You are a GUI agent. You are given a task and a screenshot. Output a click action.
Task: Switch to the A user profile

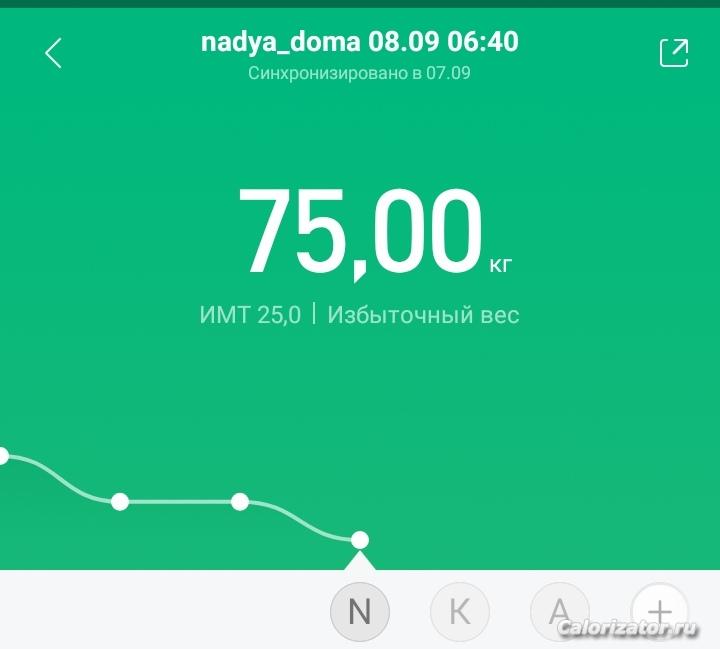click(x=559, y=610)
